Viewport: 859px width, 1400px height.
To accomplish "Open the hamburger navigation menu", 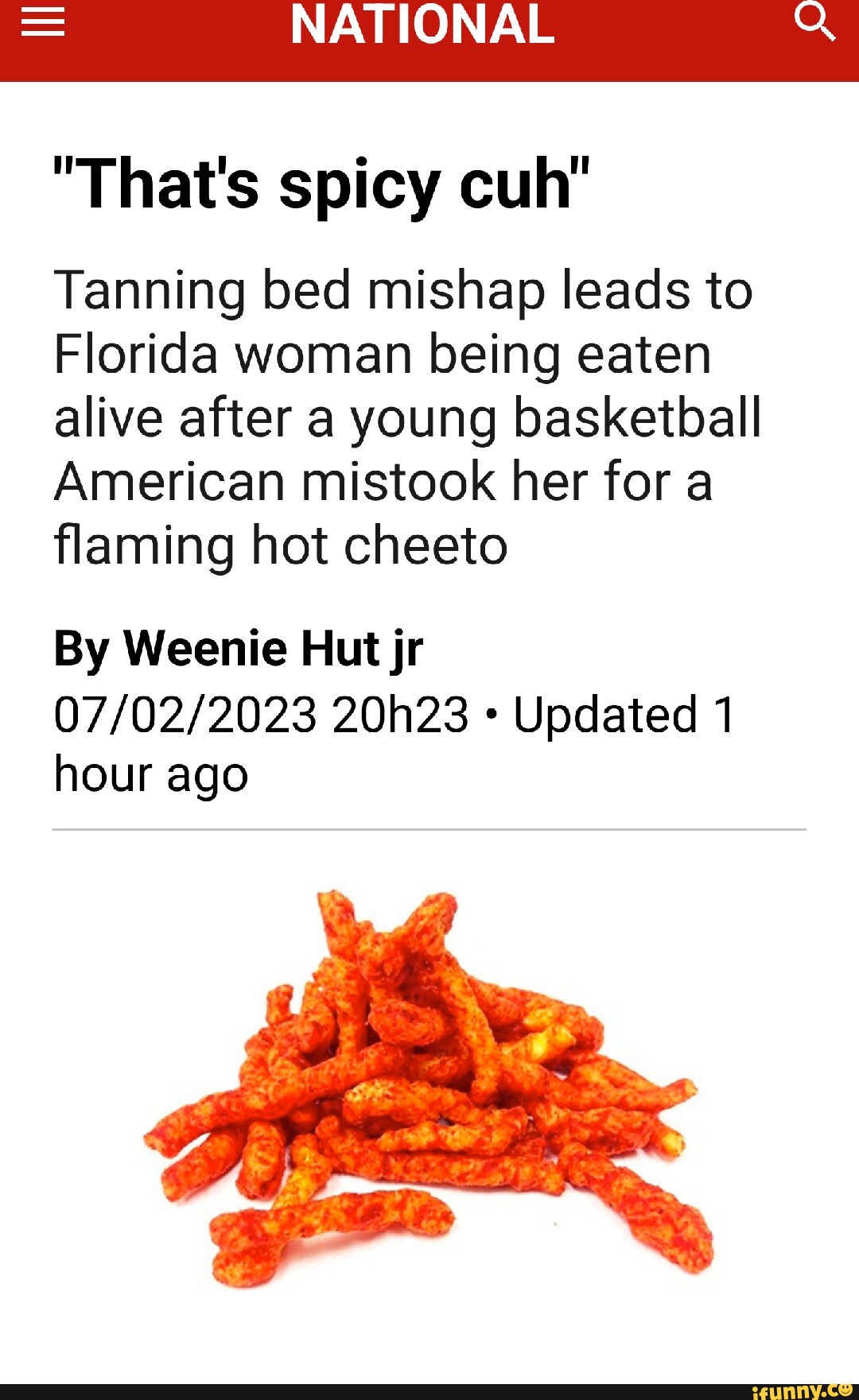I will [42, 21].
